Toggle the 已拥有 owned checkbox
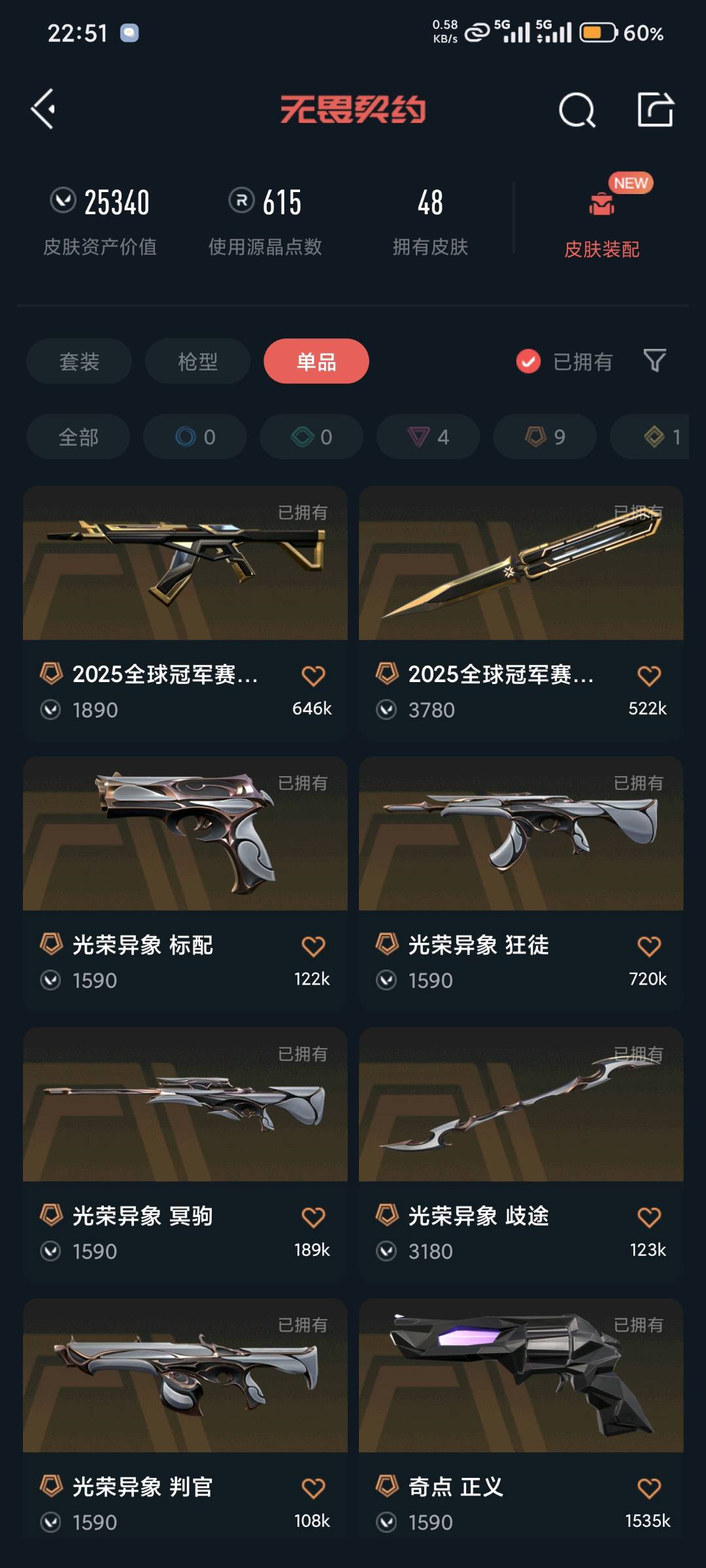Image resolution: width=706 pixels, height=1568 pixels. pyautogui.click(x=528, y=361)
